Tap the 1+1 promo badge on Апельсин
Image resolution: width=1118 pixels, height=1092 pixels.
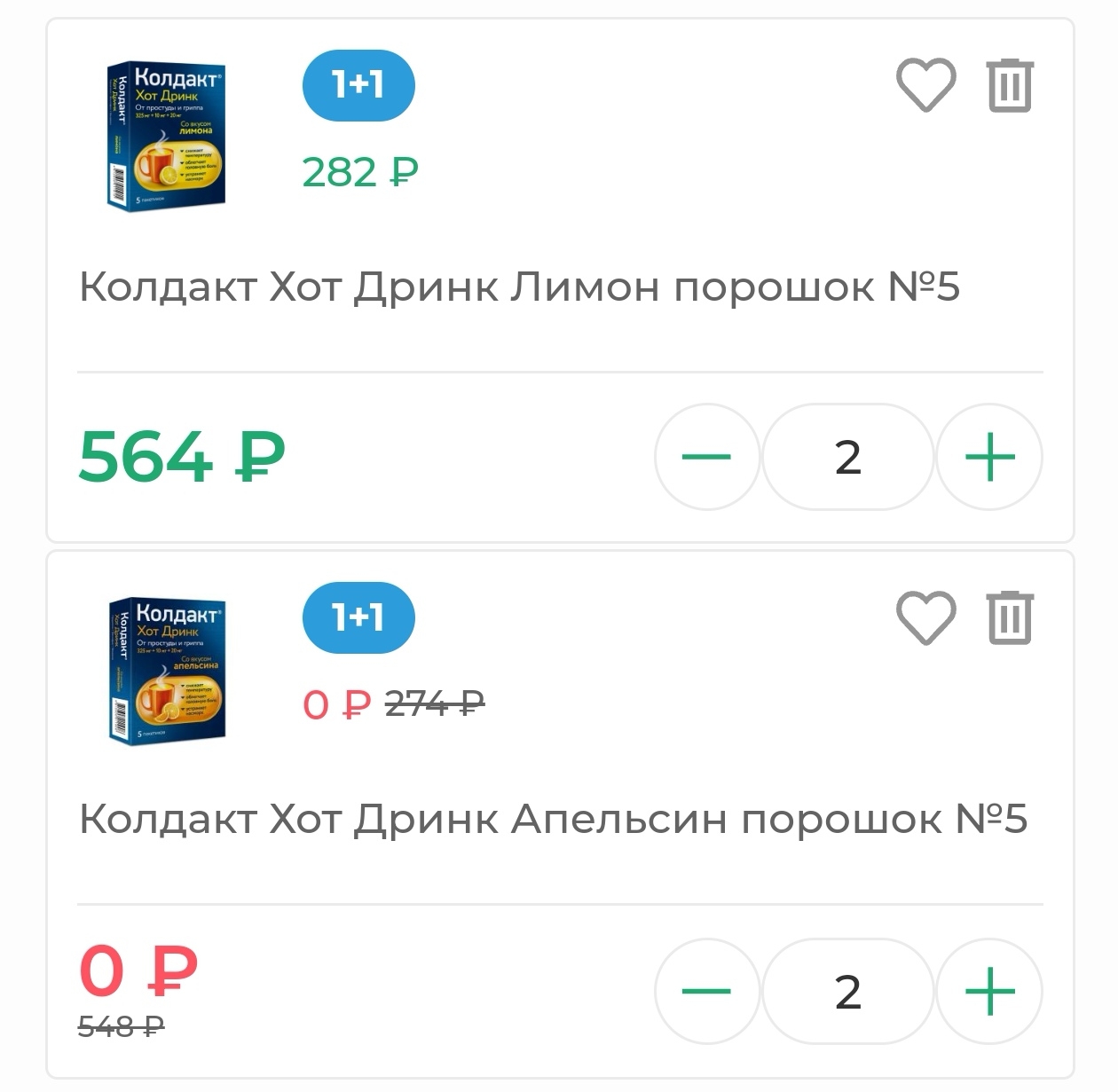point(358,617)
